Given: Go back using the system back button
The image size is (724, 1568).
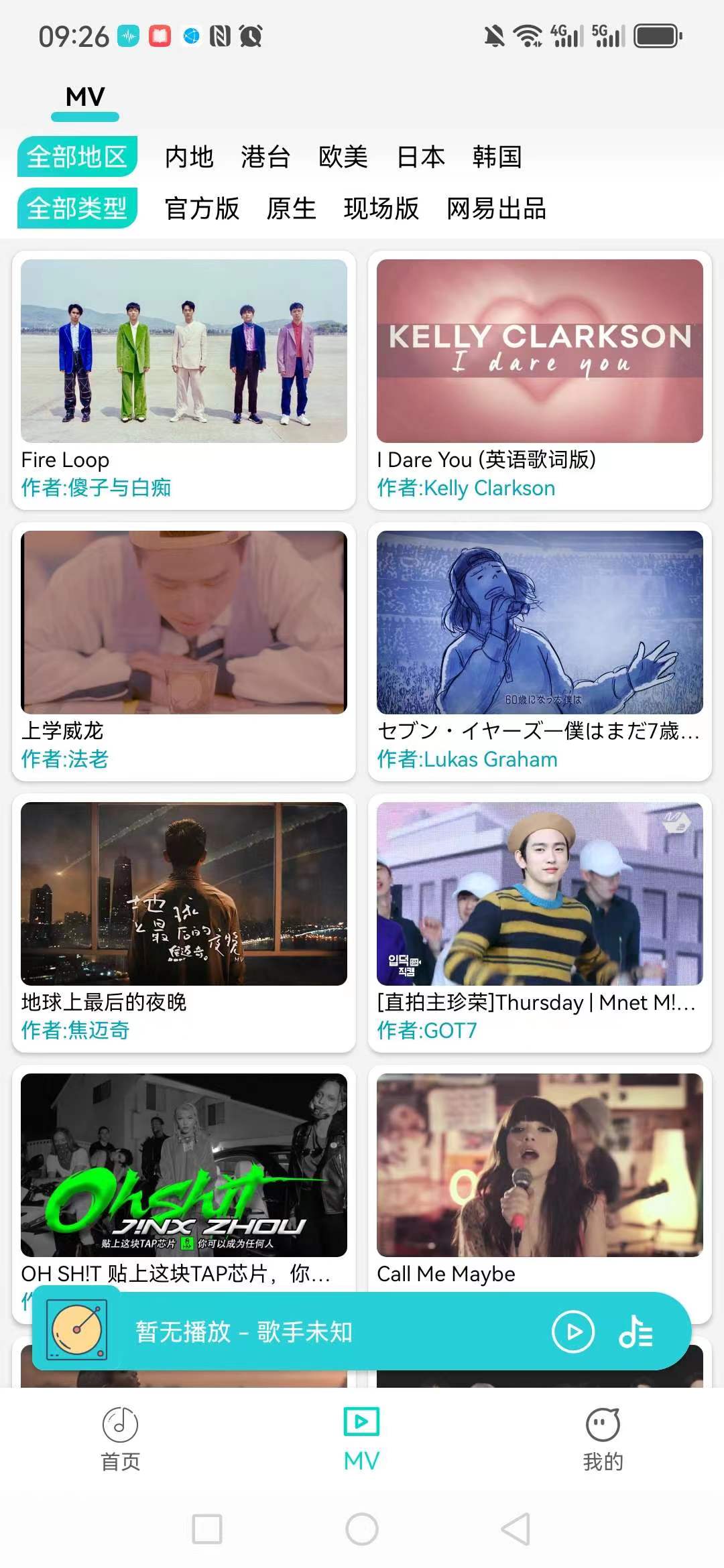Looking at the screenshot, I should [516, 1529].
